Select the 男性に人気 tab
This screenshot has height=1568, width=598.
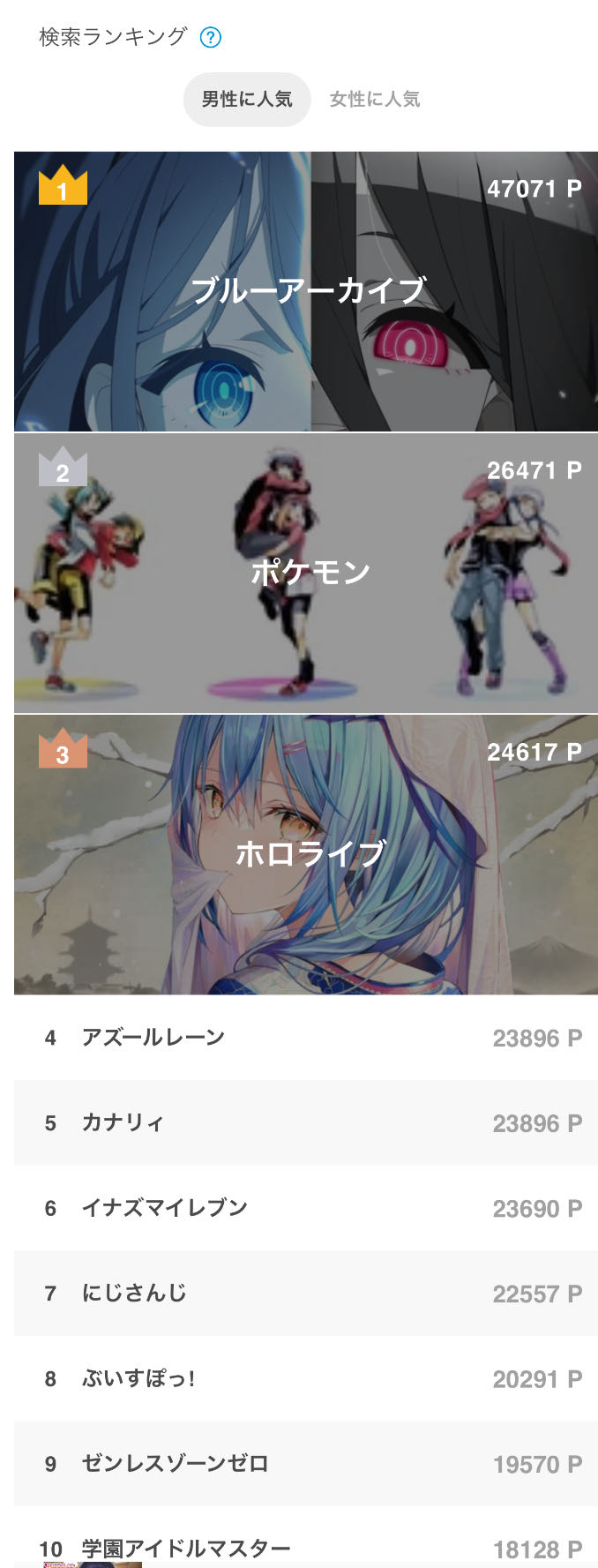[x=247, y=100]
